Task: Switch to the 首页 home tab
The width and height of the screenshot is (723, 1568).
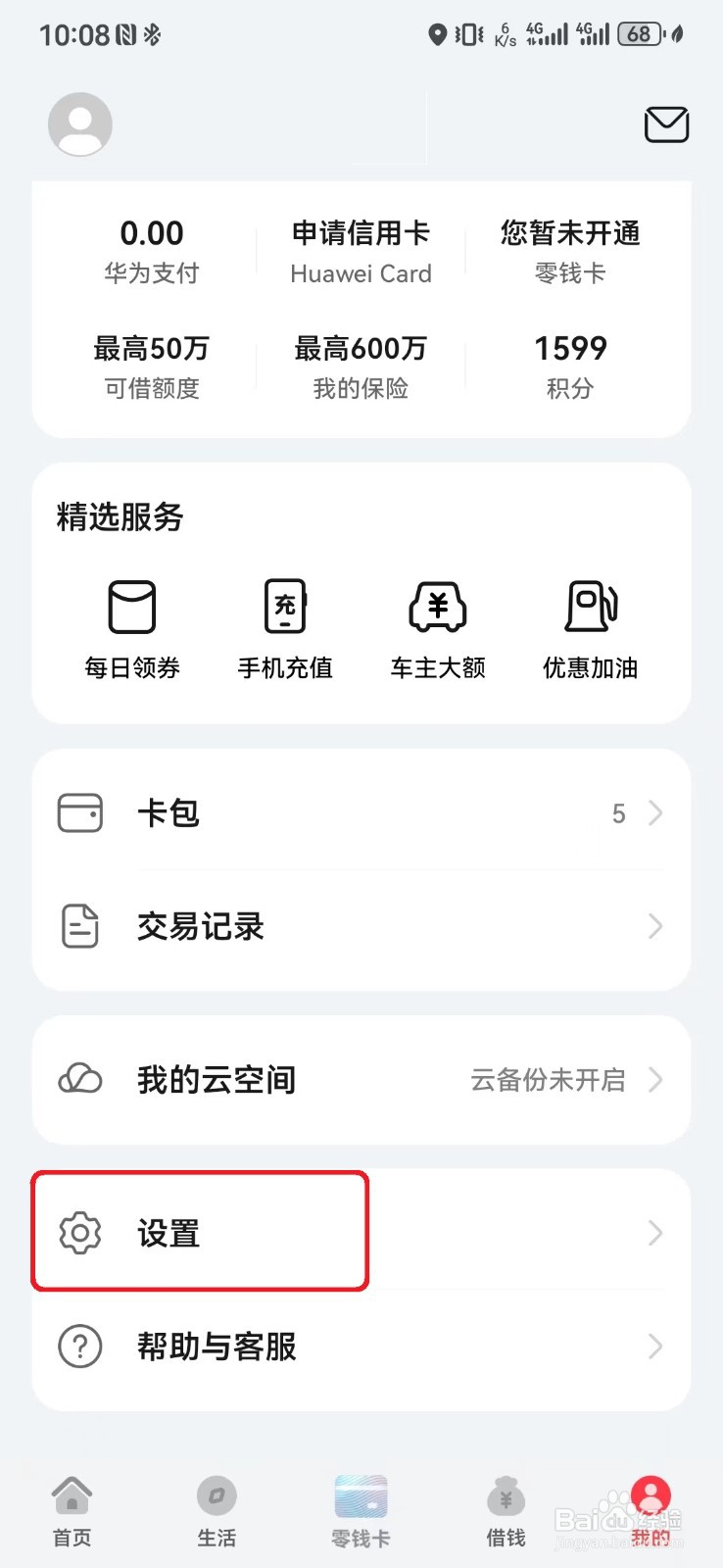Action: coord(71,1509)
